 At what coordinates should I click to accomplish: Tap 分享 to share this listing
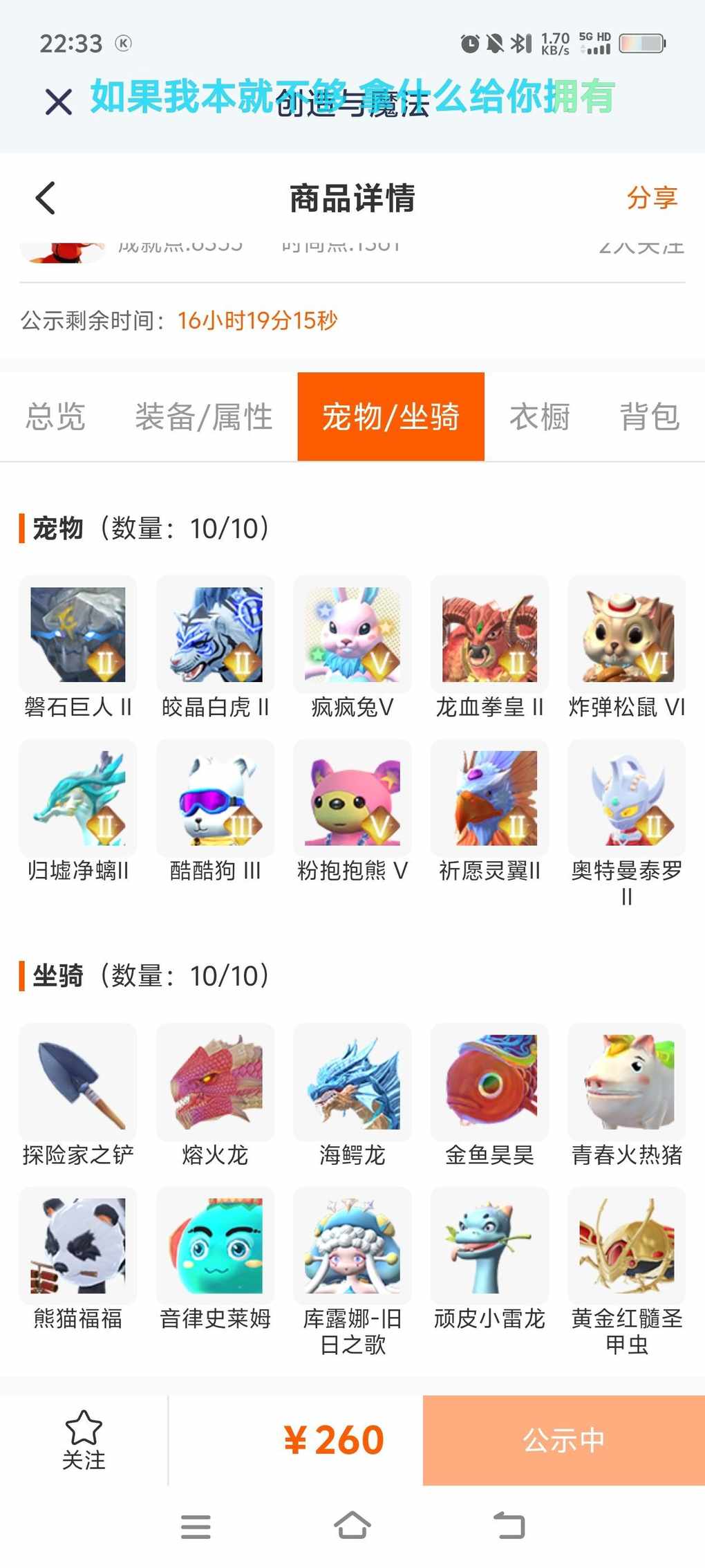click(x=651, y=198)
